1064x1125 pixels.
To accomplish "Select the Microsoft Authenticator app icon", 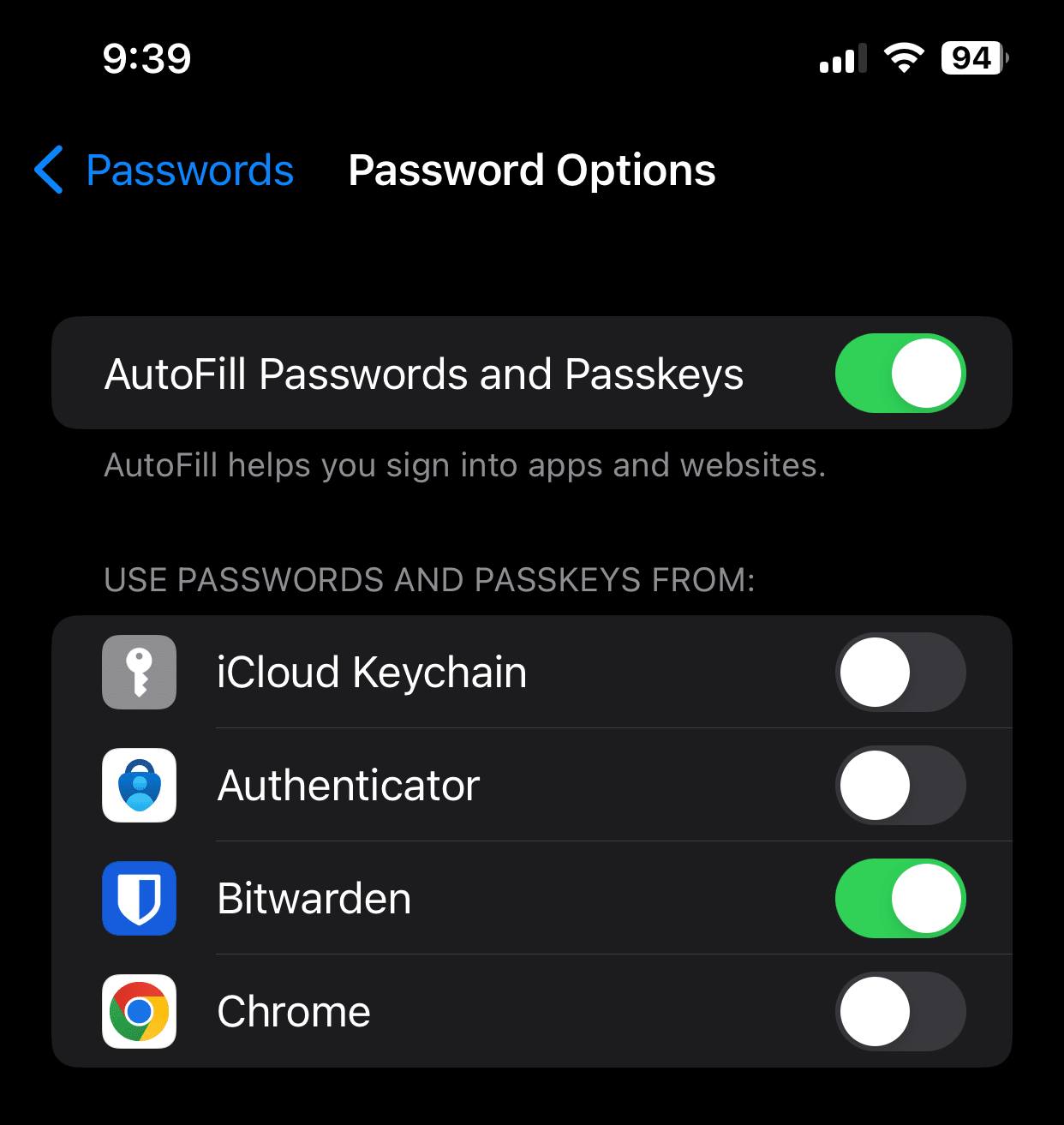I will pyautogui.click(x=139, y=785).
